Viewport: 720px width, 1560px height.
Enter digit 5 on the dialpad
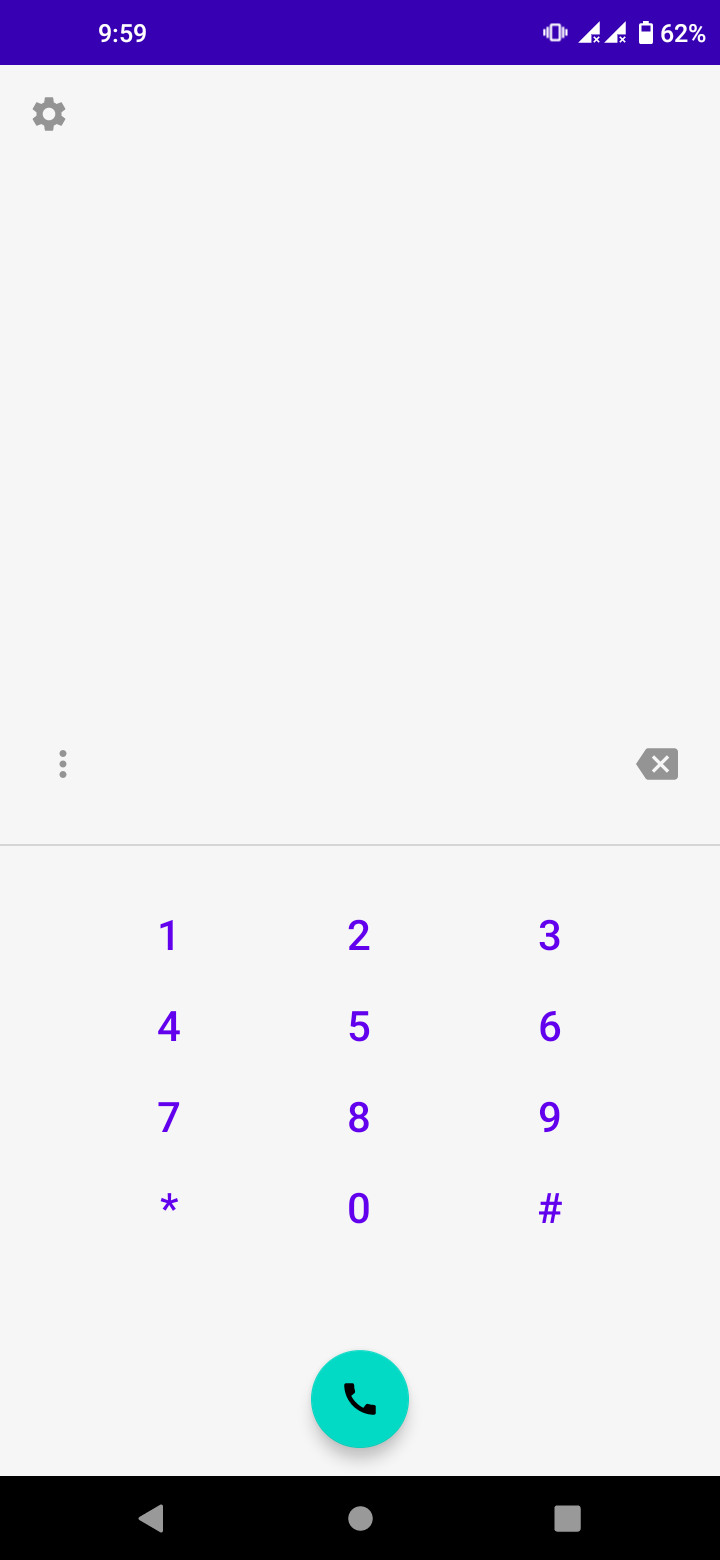[x=359, y=1027]
